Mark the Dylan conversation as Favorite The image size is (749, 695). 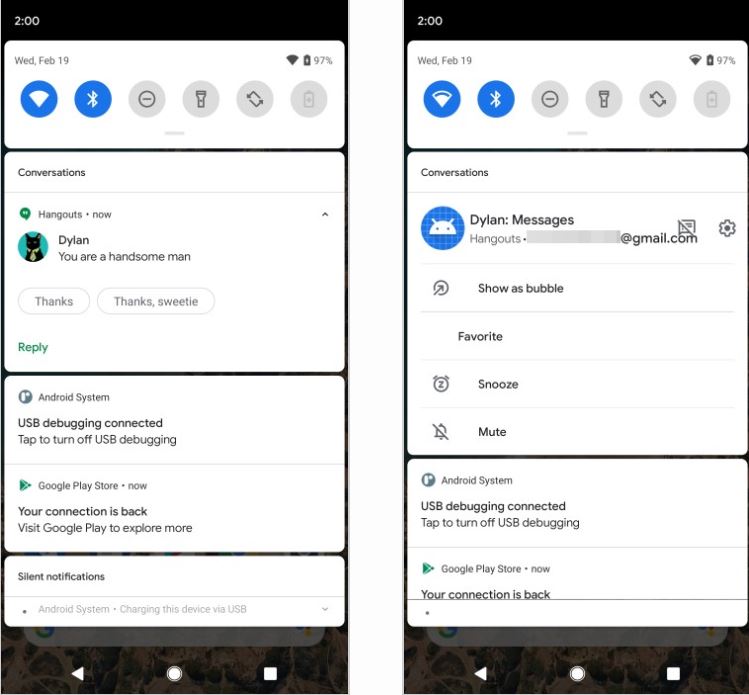click(x=480, y=336)
